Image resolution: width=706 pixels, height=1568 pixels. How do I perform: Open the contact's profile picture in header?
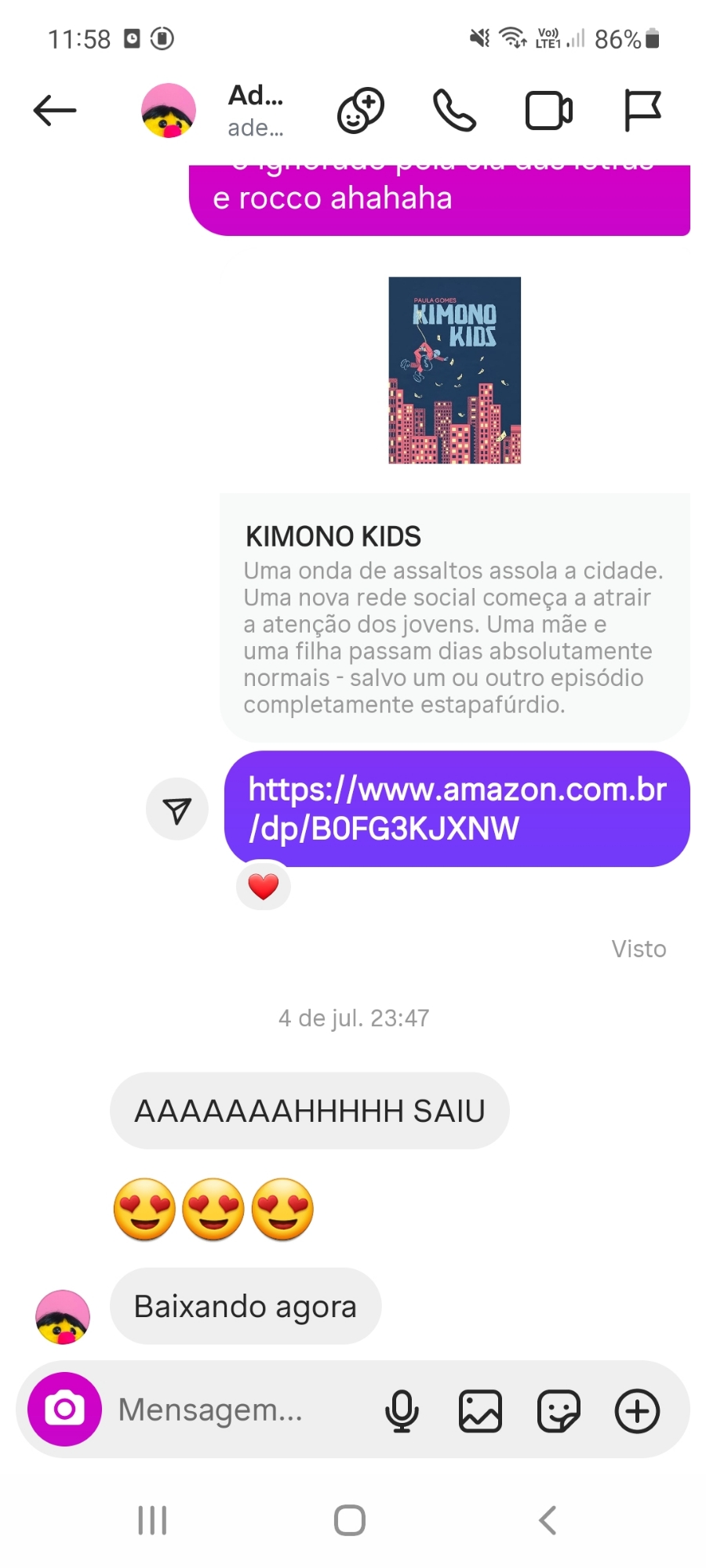(168, 111)
